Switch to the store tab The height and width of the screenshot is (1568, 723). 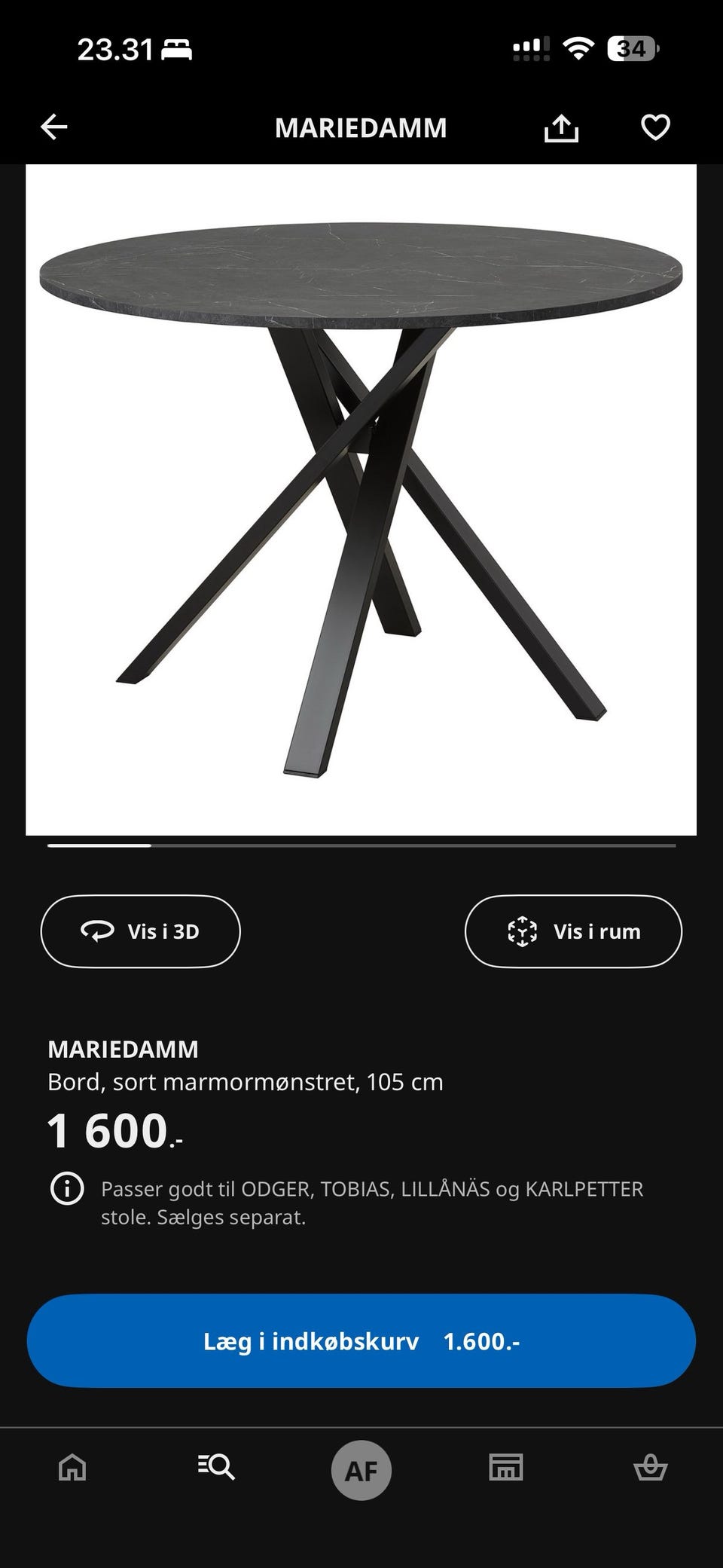tap(506, 1468)
